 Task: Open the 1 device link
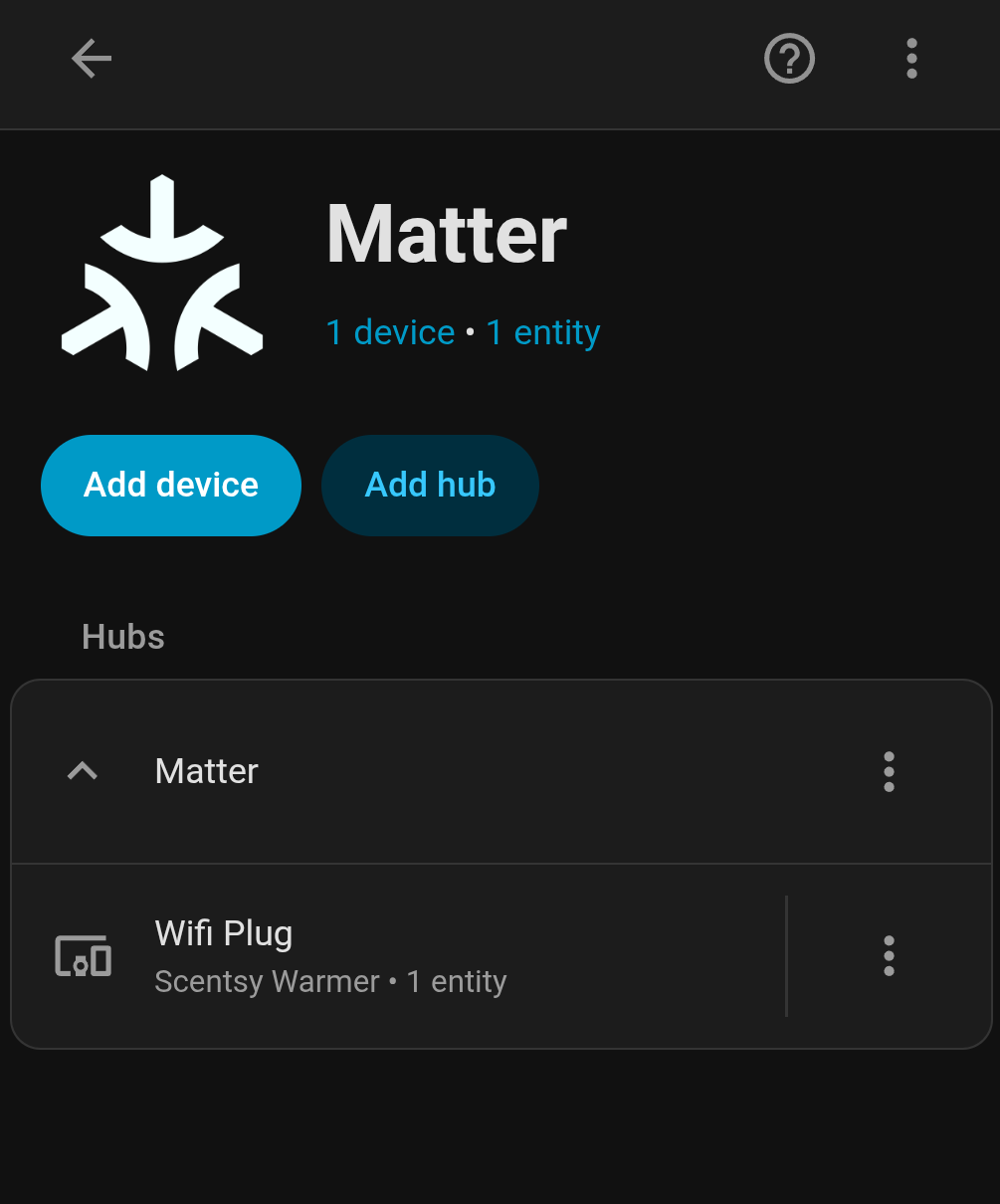(390, 332)
